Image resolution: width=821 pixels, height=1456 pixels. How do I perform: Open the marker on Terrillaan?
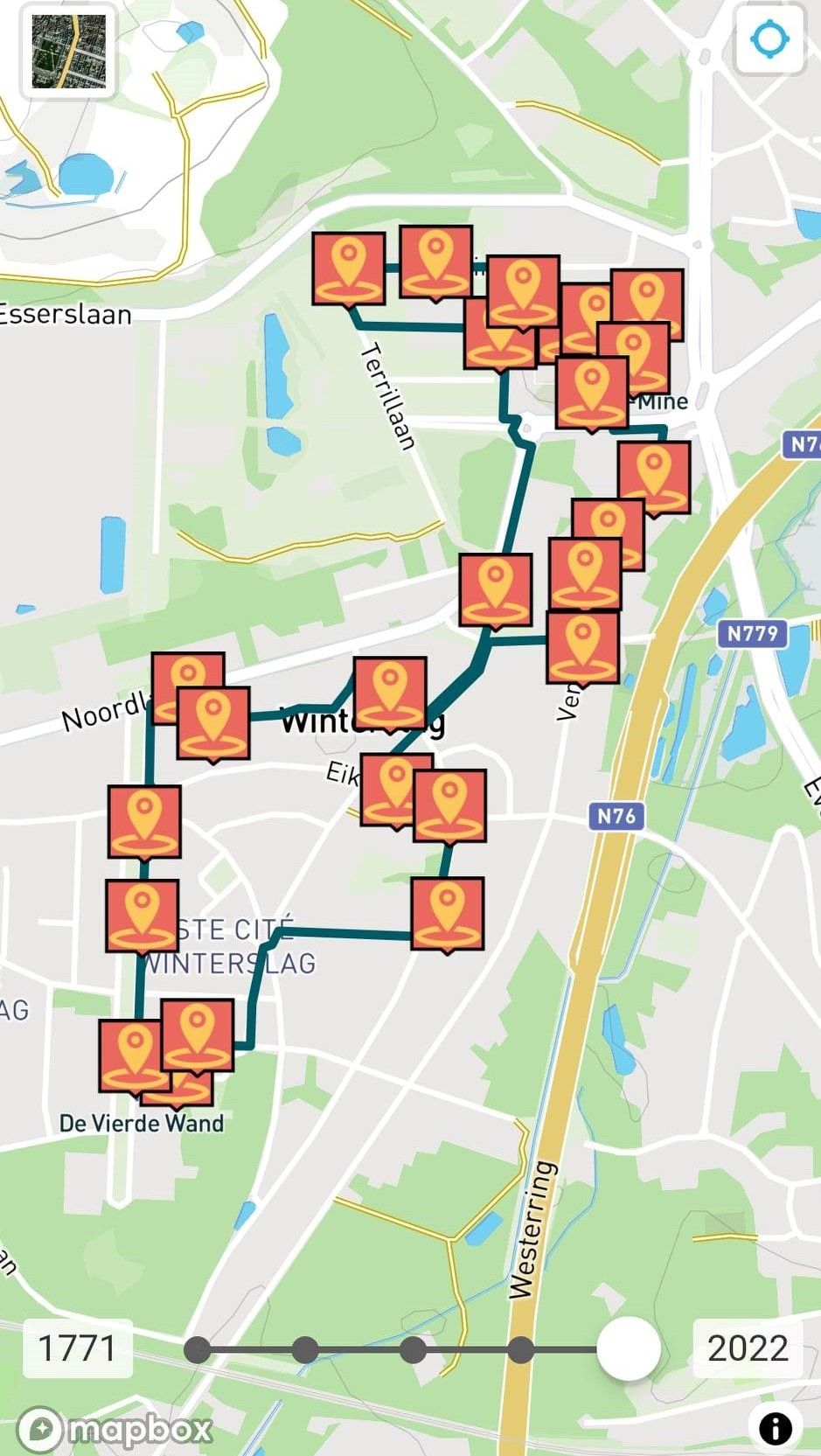pyautogui.click(x=349, y=268)
